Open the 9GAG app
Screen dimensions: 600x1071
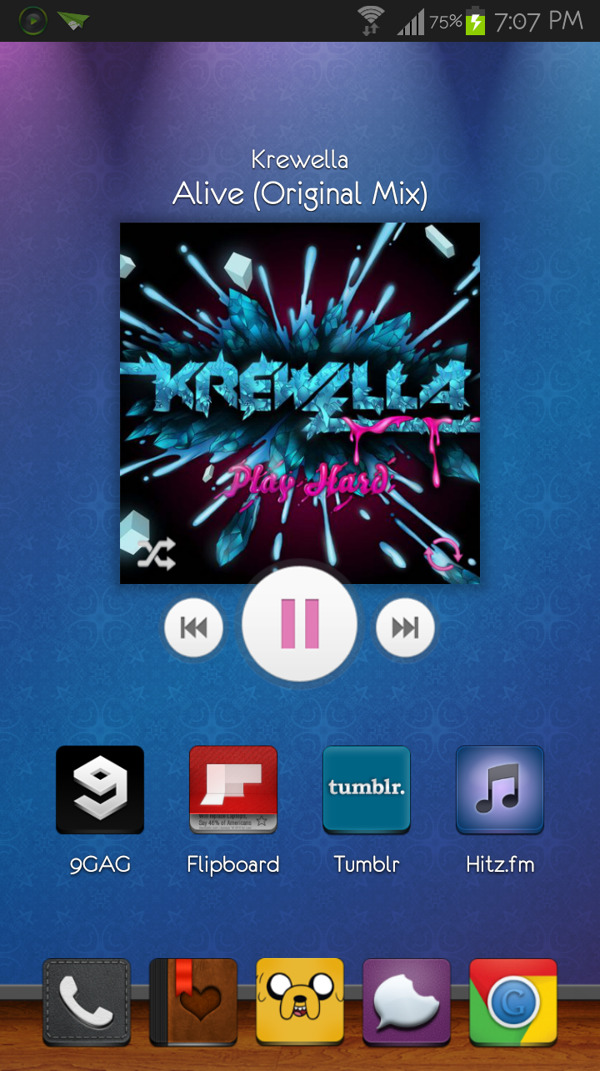(x=100, y=790)
